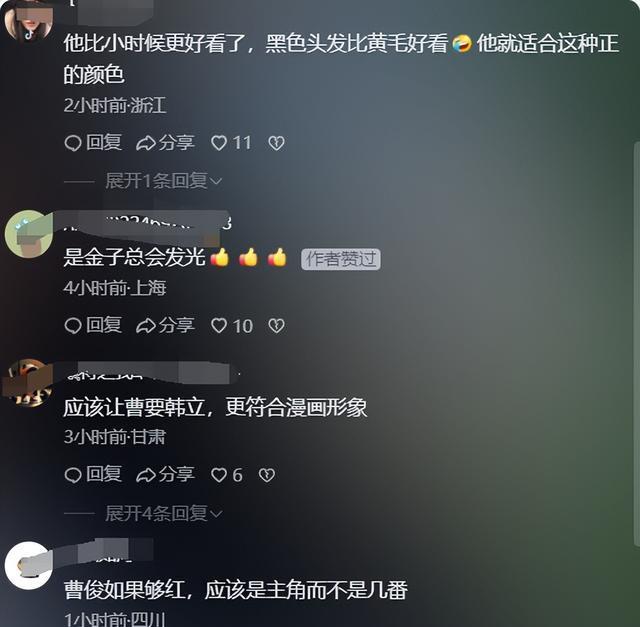Dislike the 黑色头发比黄毛好看 comment

[277, 143]
